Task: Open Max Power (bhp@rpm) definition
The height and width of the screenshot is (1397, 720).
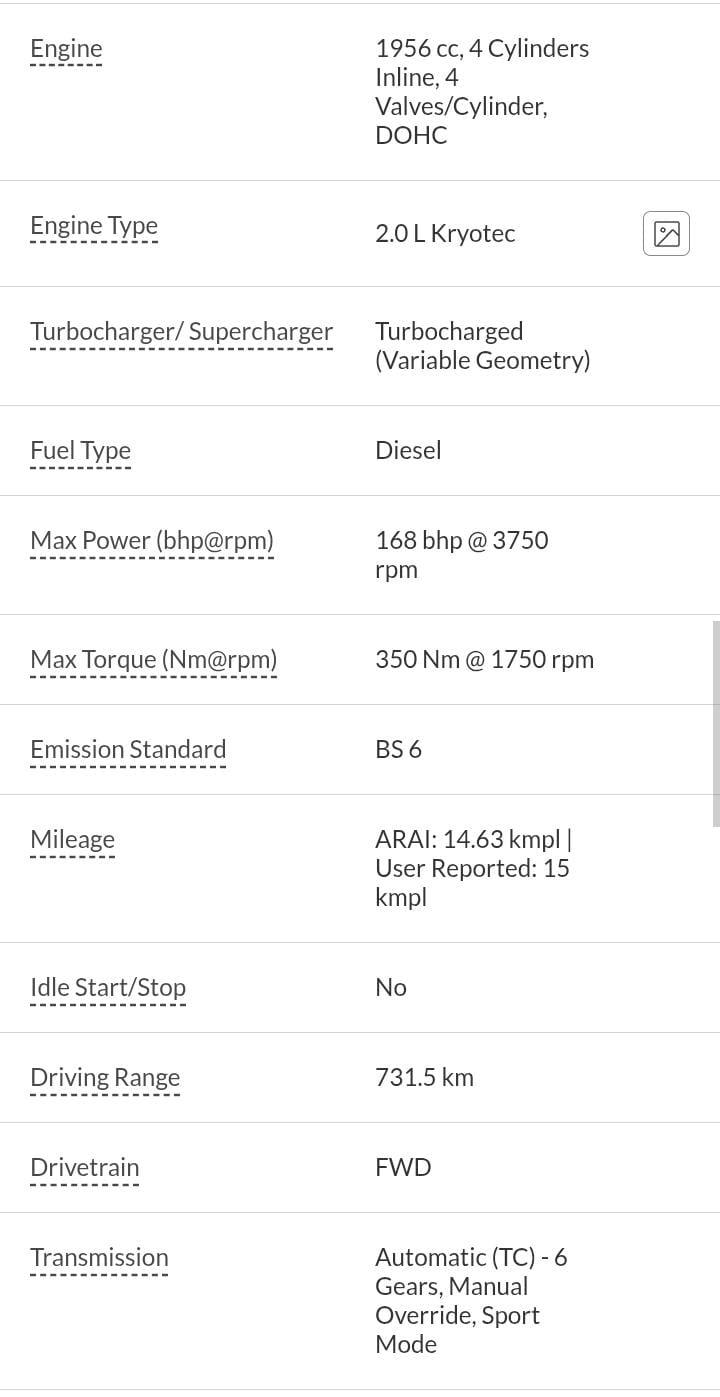Action: click(x=152, y=541)
